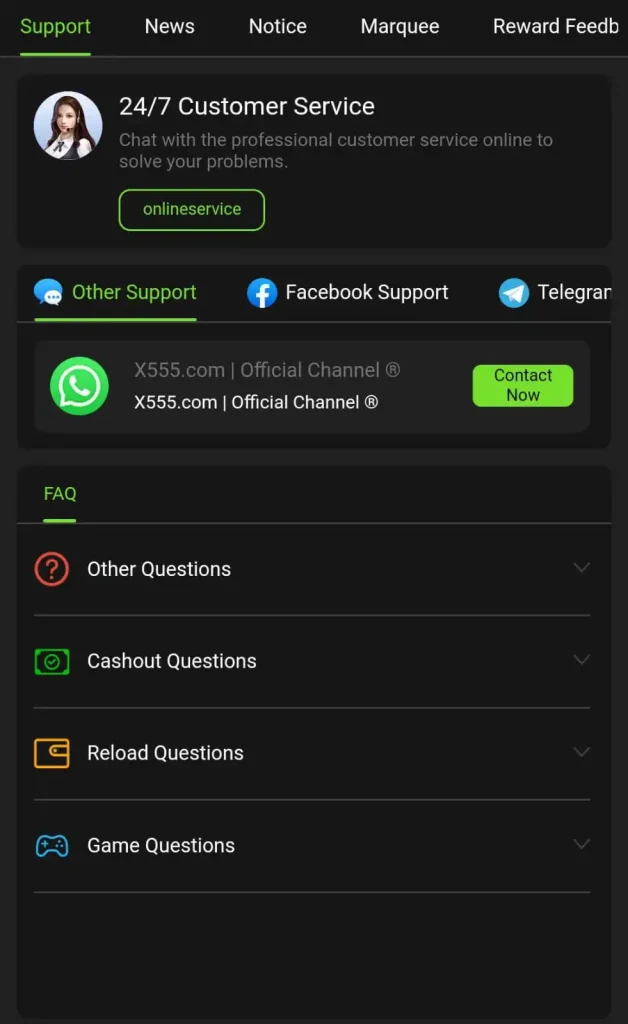Start chat via onlineservice button
This screenshot has height=1024, width=628.
tap(191, 210)
